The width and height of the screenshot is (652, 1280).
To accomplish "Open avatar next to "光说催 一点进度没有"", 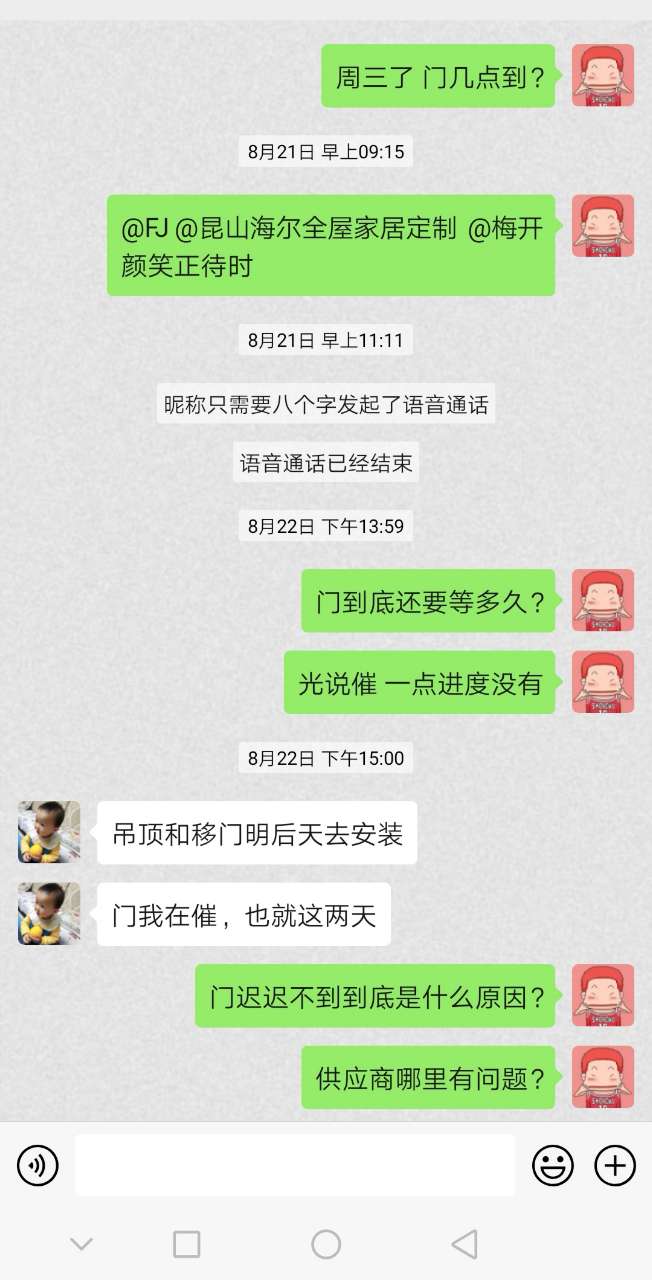I will click(x=602, y=682).
